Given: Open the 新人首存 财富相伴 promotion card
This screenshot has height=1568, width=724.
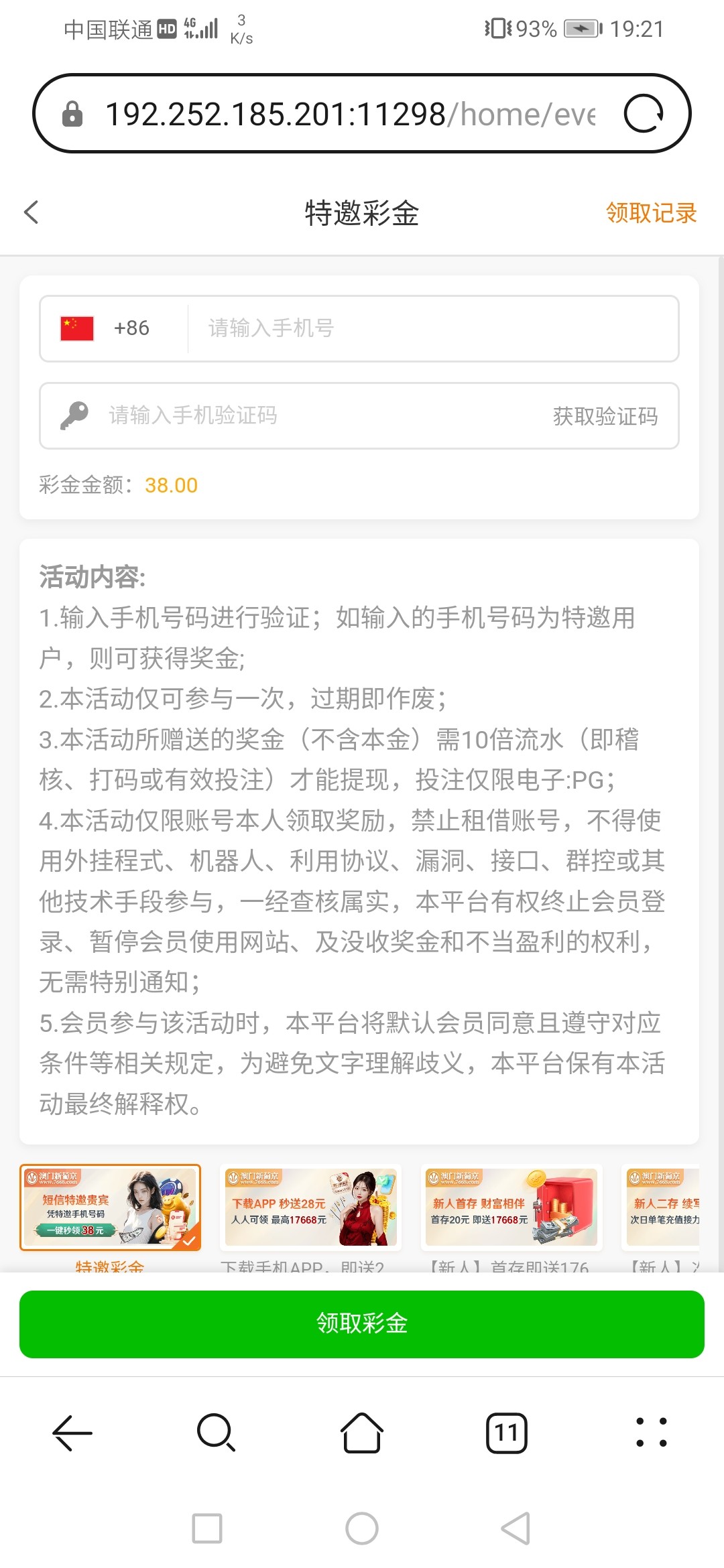Looking at the screenshot, I should coord(511,1207).
